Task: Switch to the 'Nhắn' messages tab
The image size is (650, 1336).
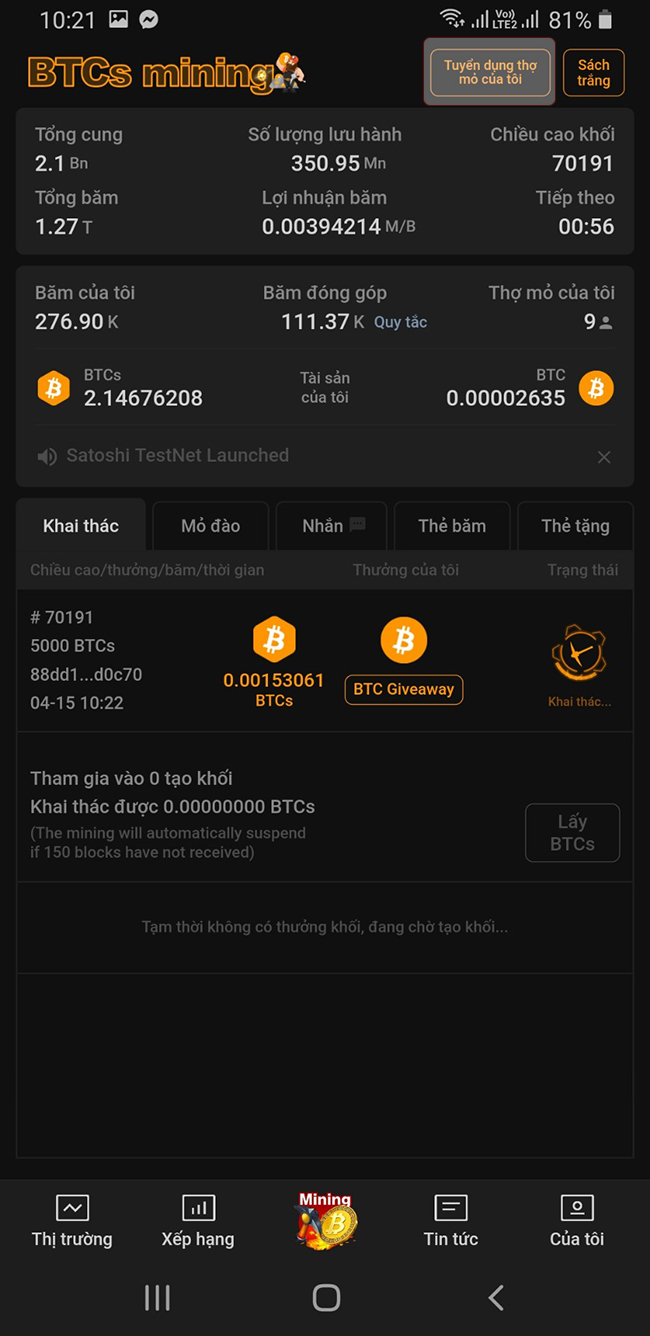Action: (x=333, y=526)
